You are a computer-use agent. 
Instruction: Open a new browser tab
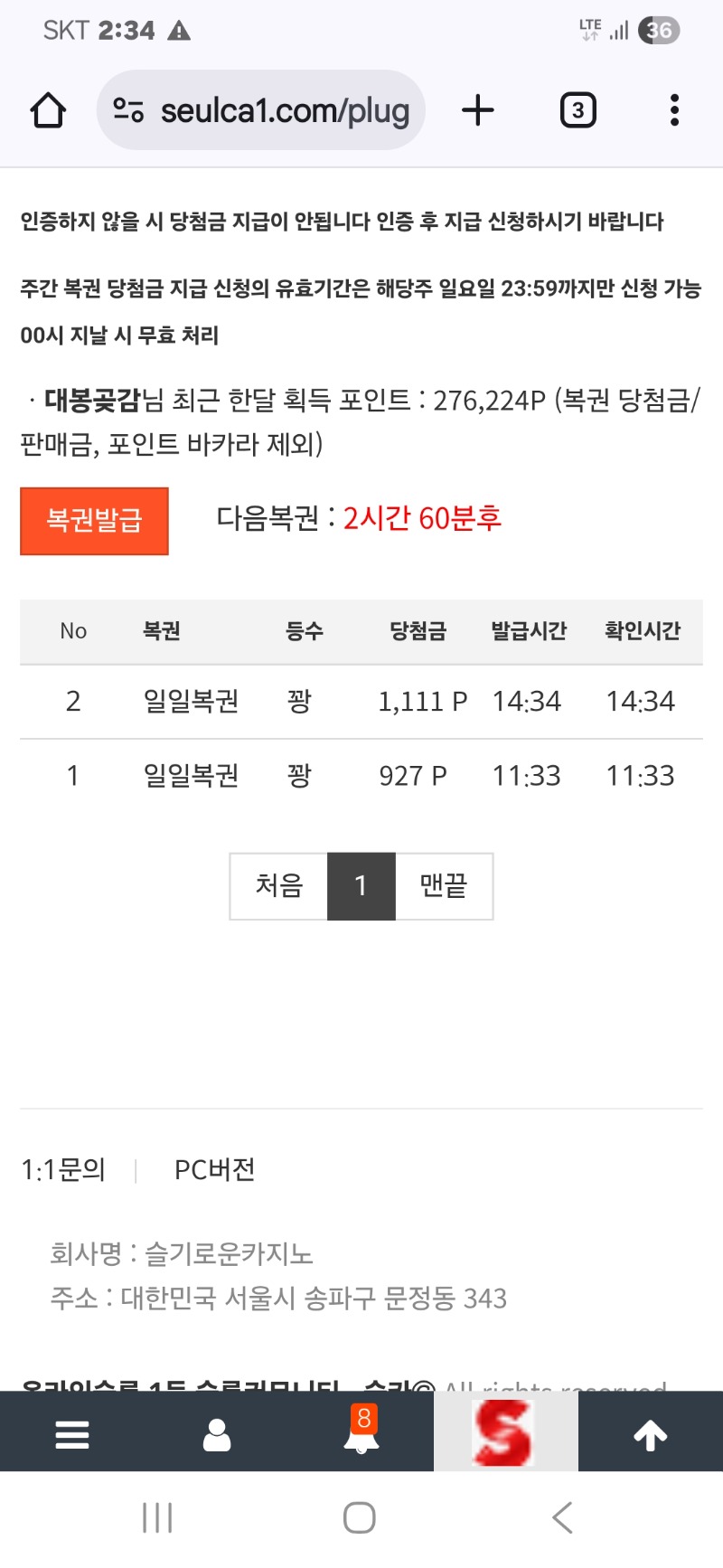478,110
